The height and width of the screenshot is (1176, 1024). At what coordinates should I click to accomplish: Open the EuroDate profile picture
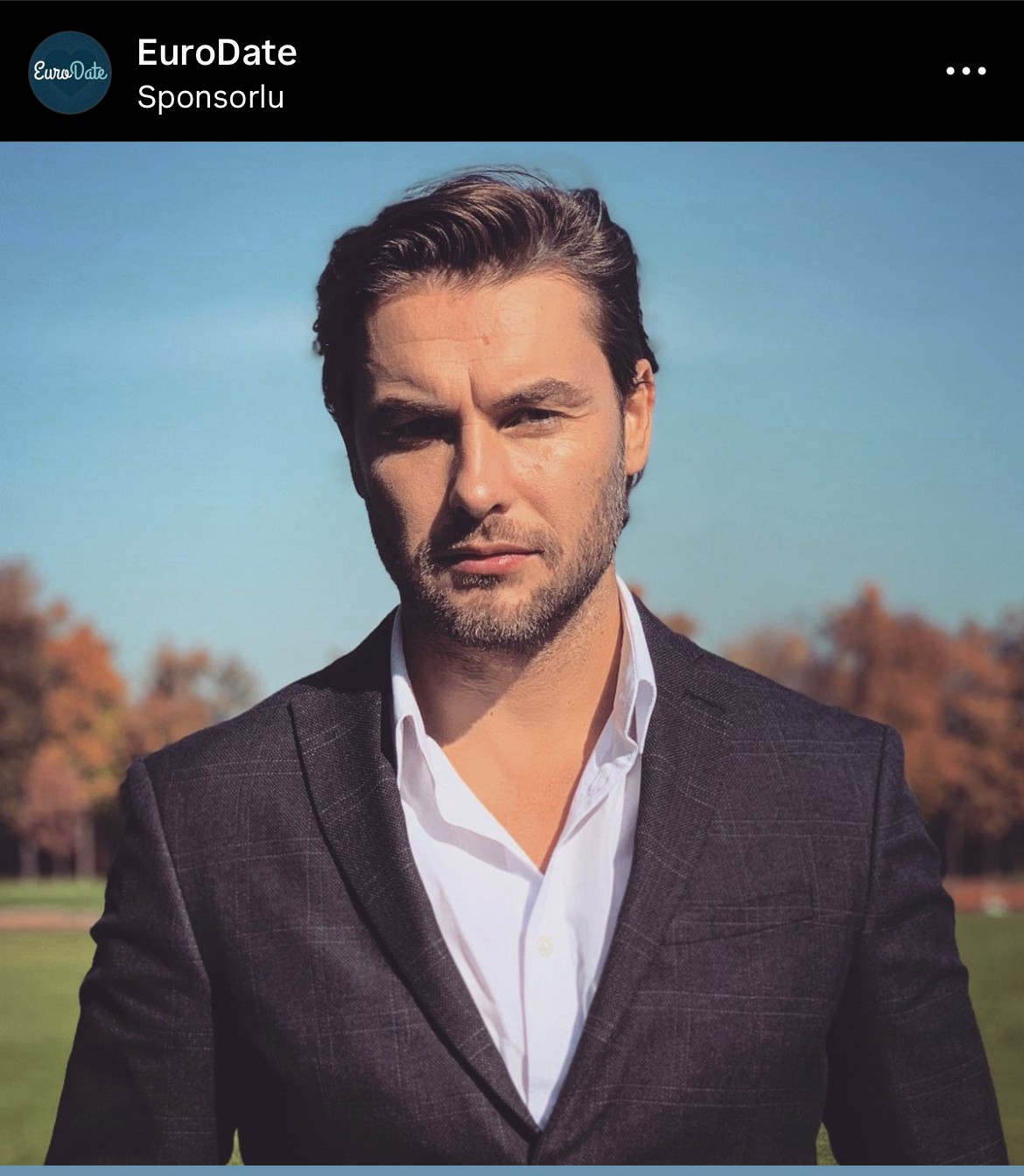pos(70,72)
